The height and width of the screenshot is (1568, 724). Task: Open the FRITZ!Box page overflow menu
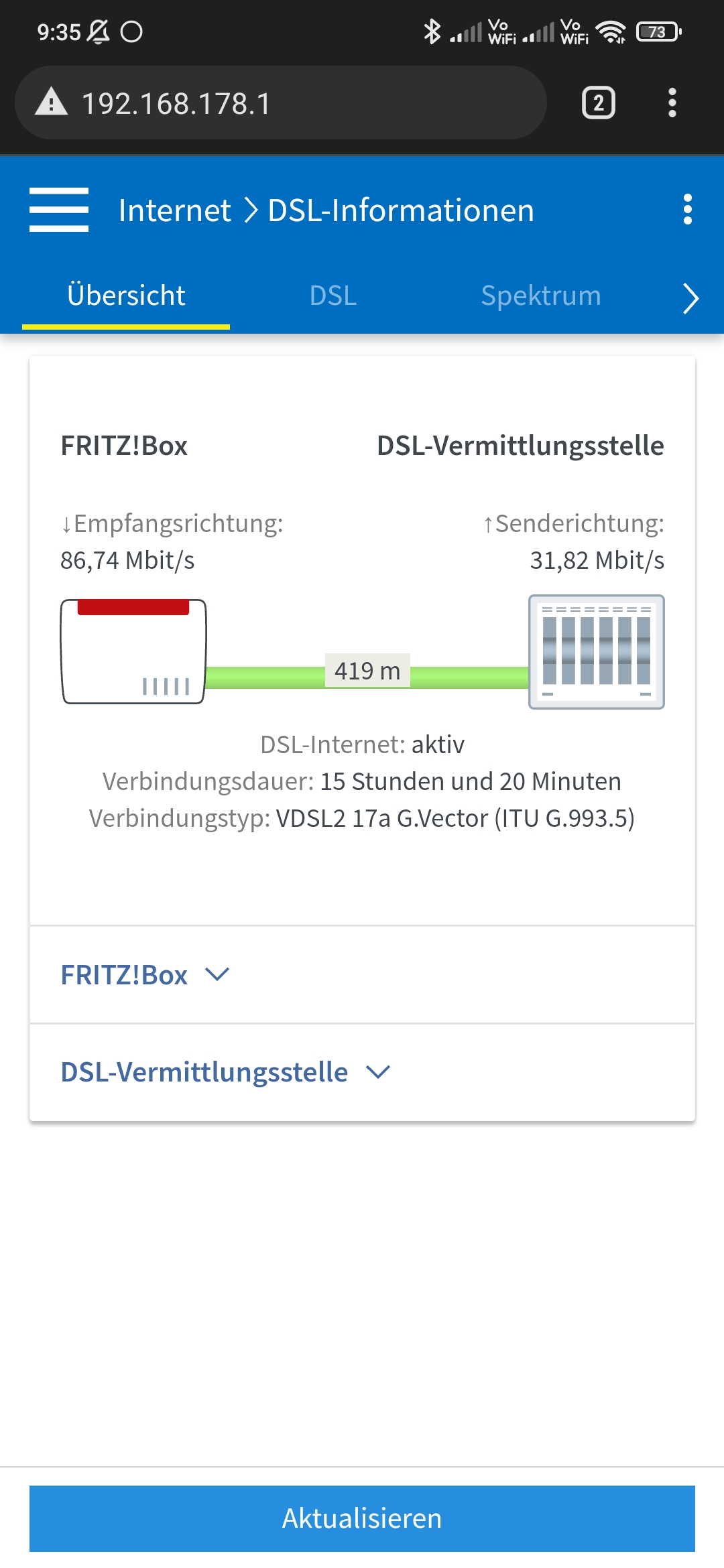click(x=687, y=210)
